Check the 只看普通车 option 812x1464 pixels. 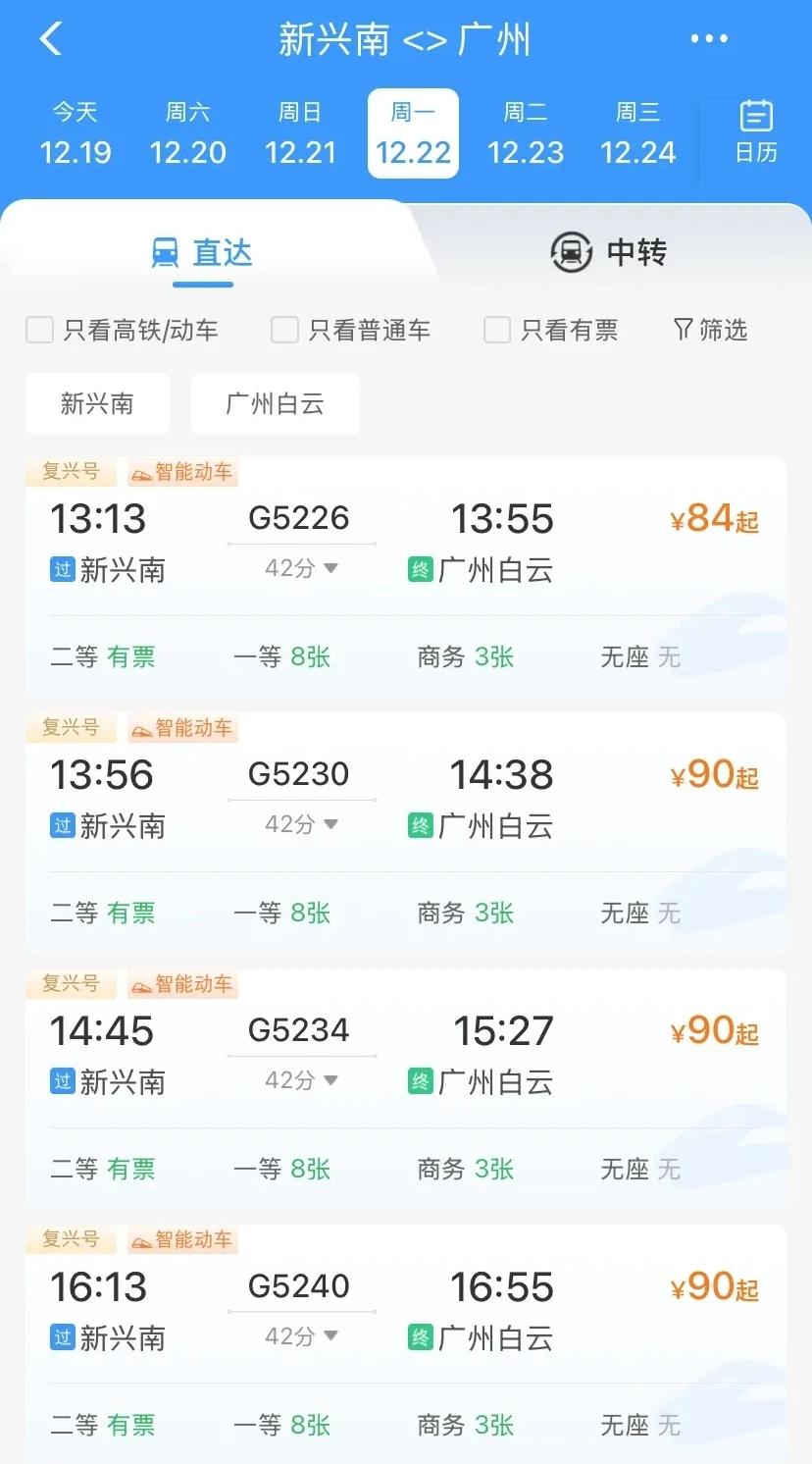point(283,331)
